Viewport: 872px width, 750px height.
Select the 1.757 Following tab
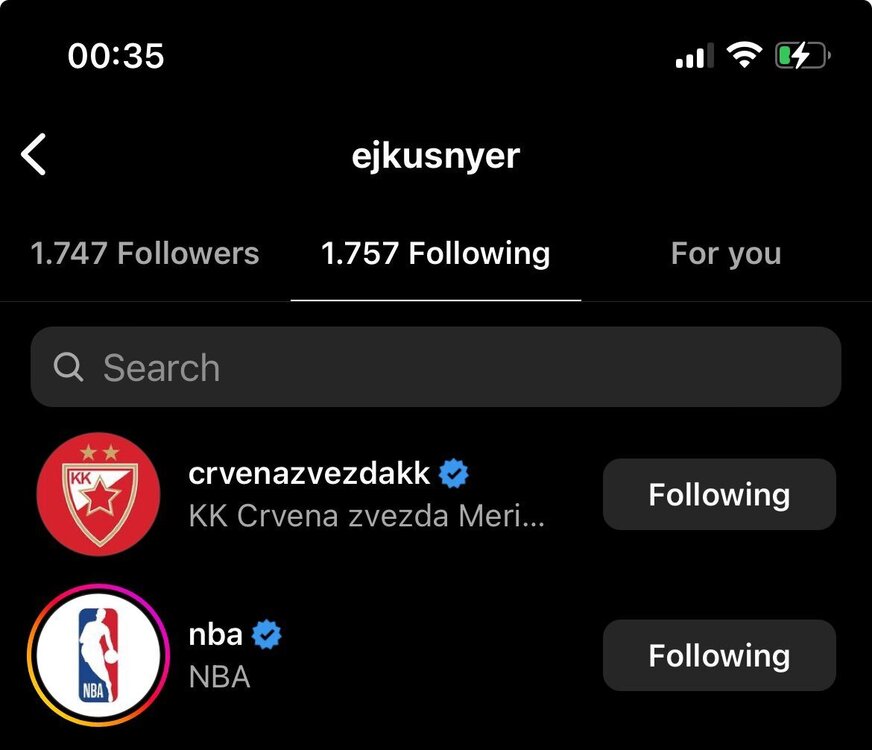coord(435,254)
